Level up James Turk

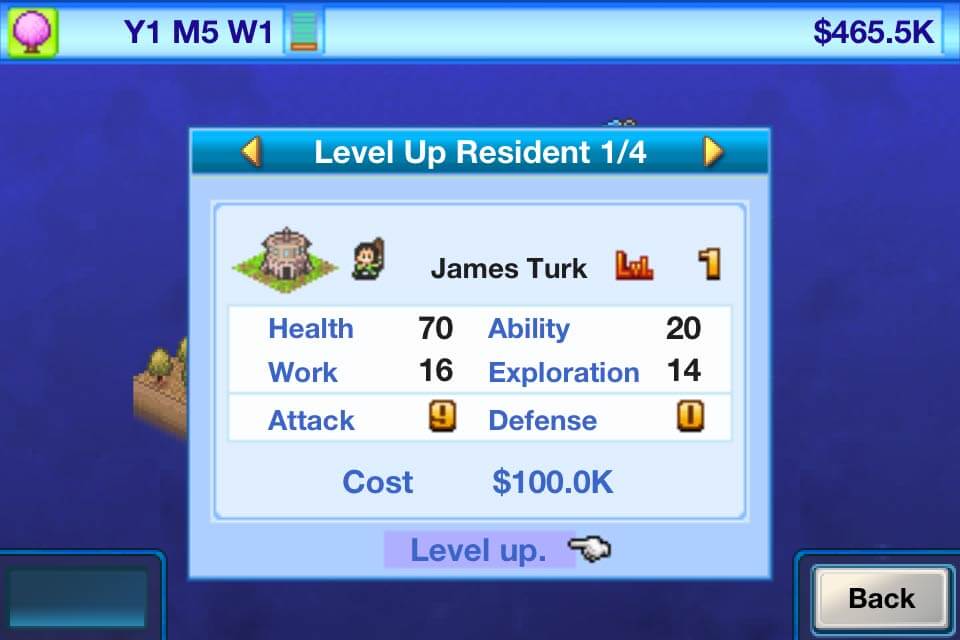480,550
